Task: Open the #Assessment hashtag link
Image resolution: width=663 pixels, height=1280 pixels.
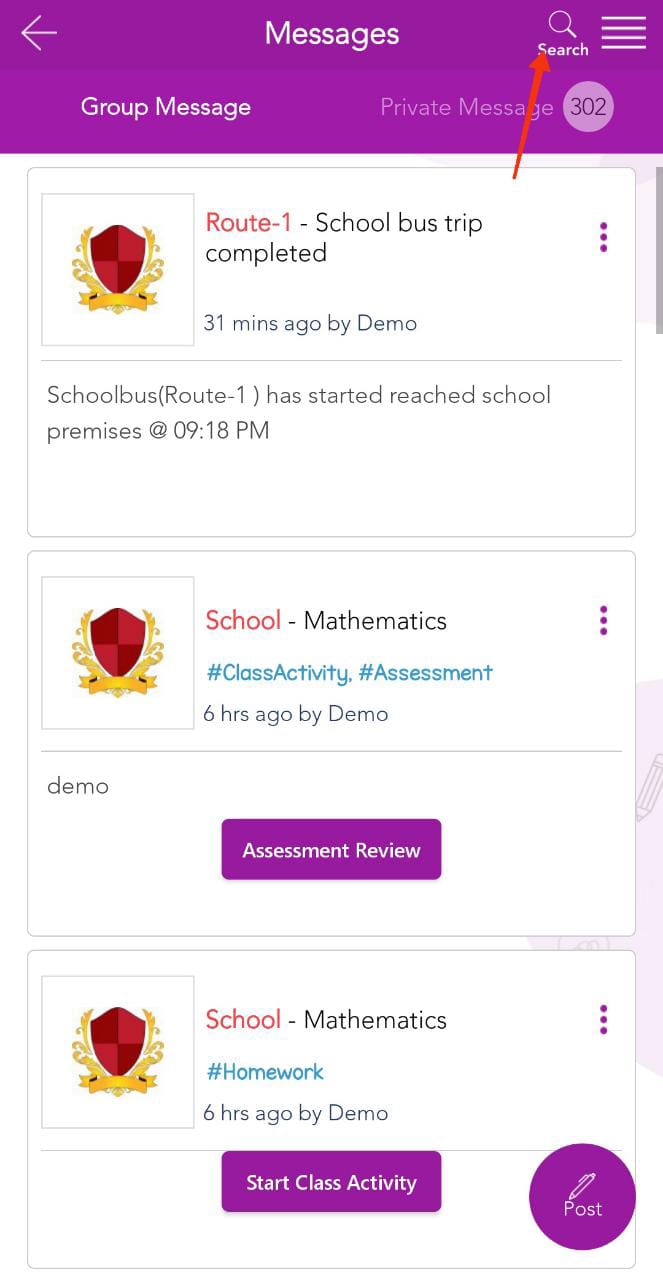Action: 425,673
